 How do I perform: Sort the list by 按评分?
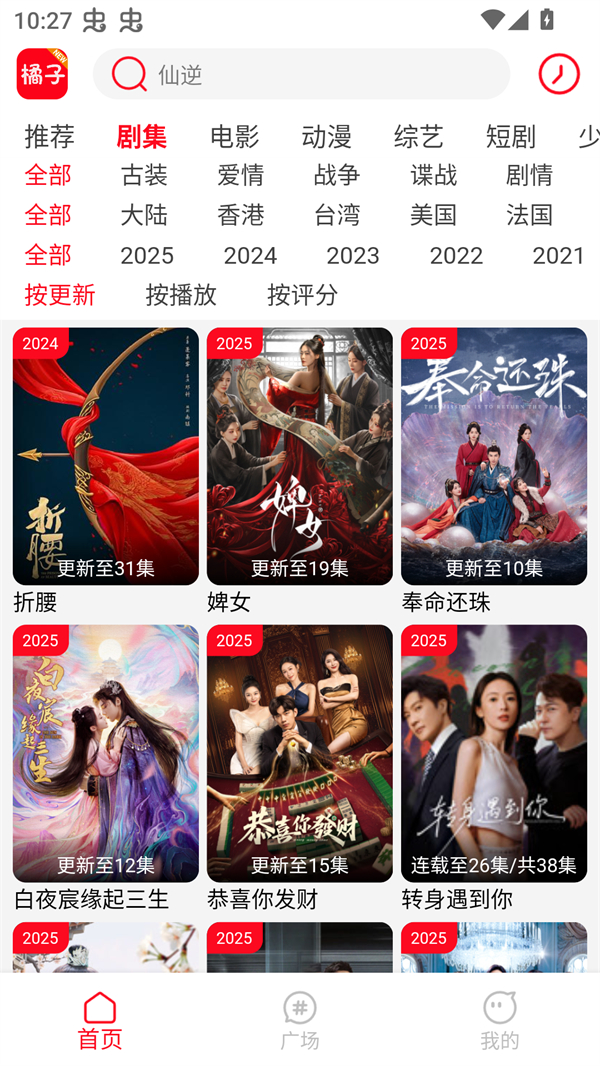pos(302,295)
